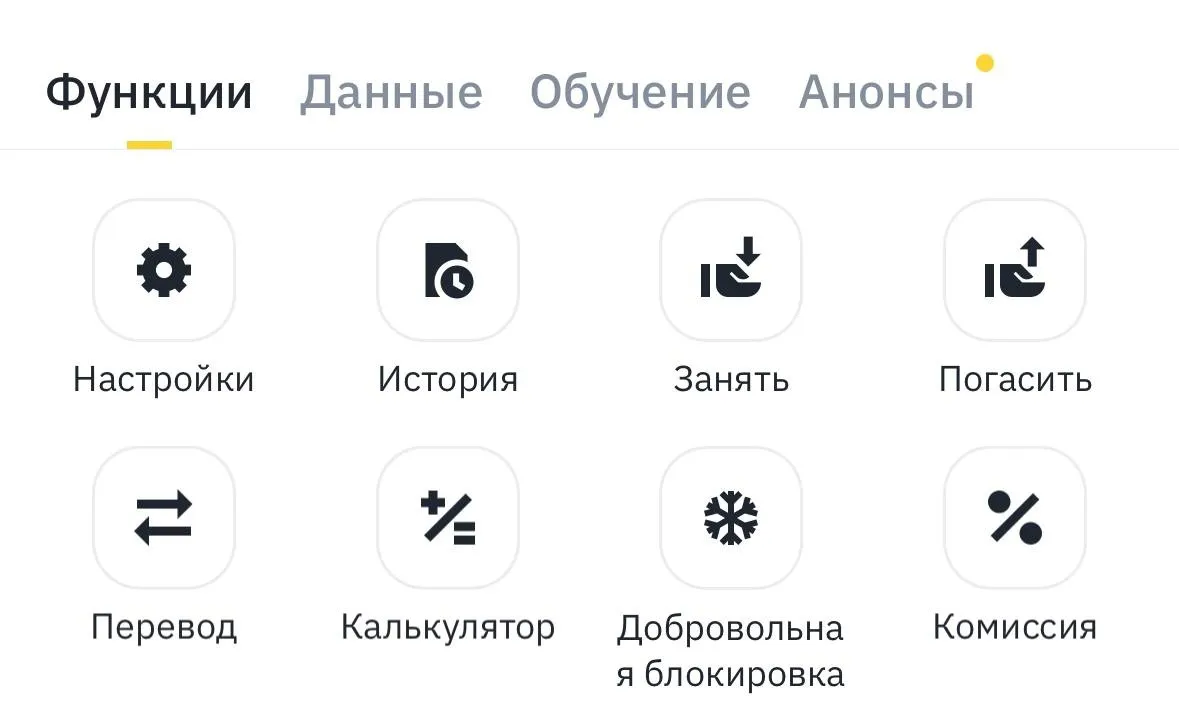Go to the Анонсы tab
The image size is (1179, 723).
(x=886, y=93)
